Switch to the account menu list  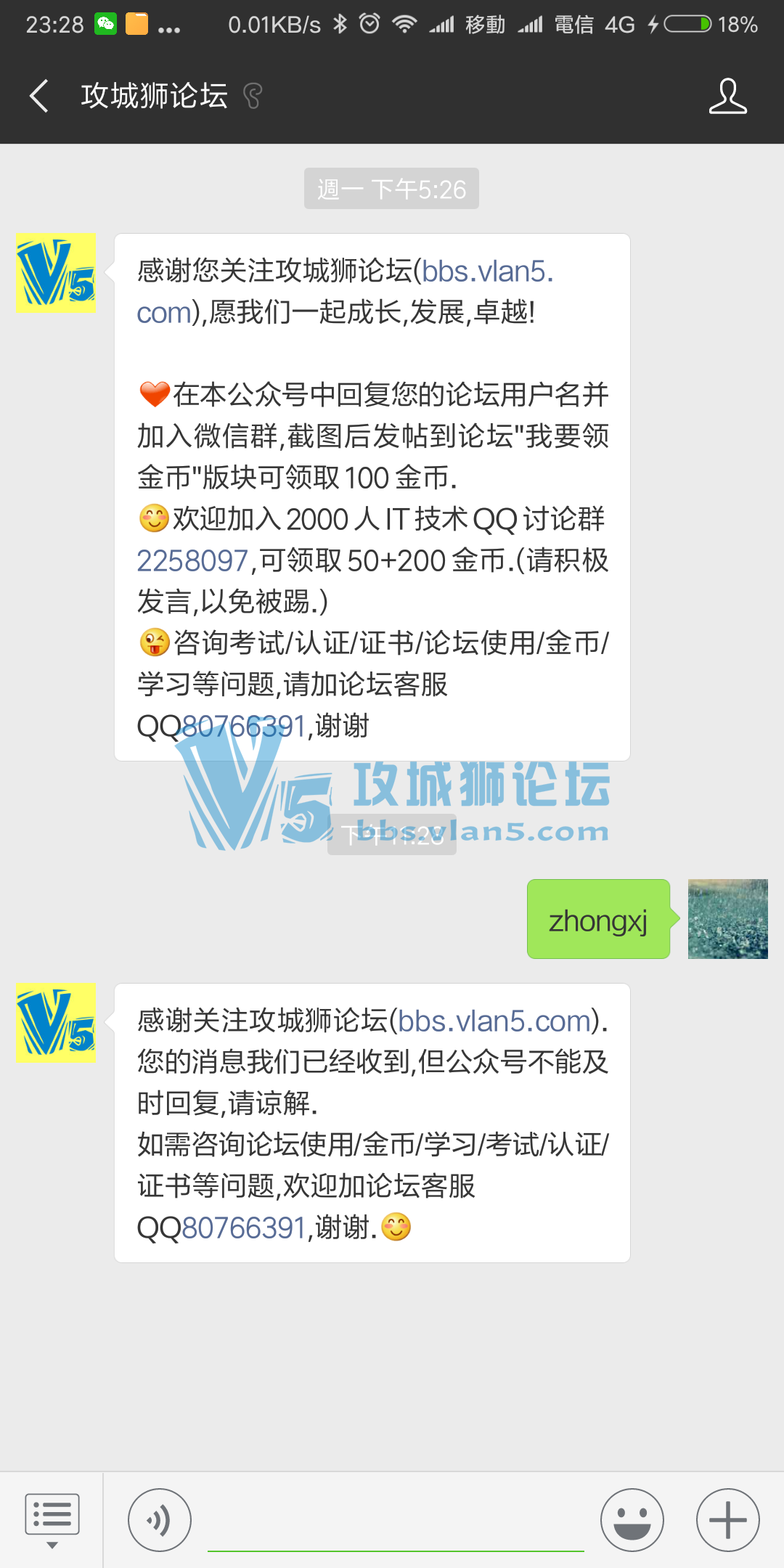point(52,1519)
